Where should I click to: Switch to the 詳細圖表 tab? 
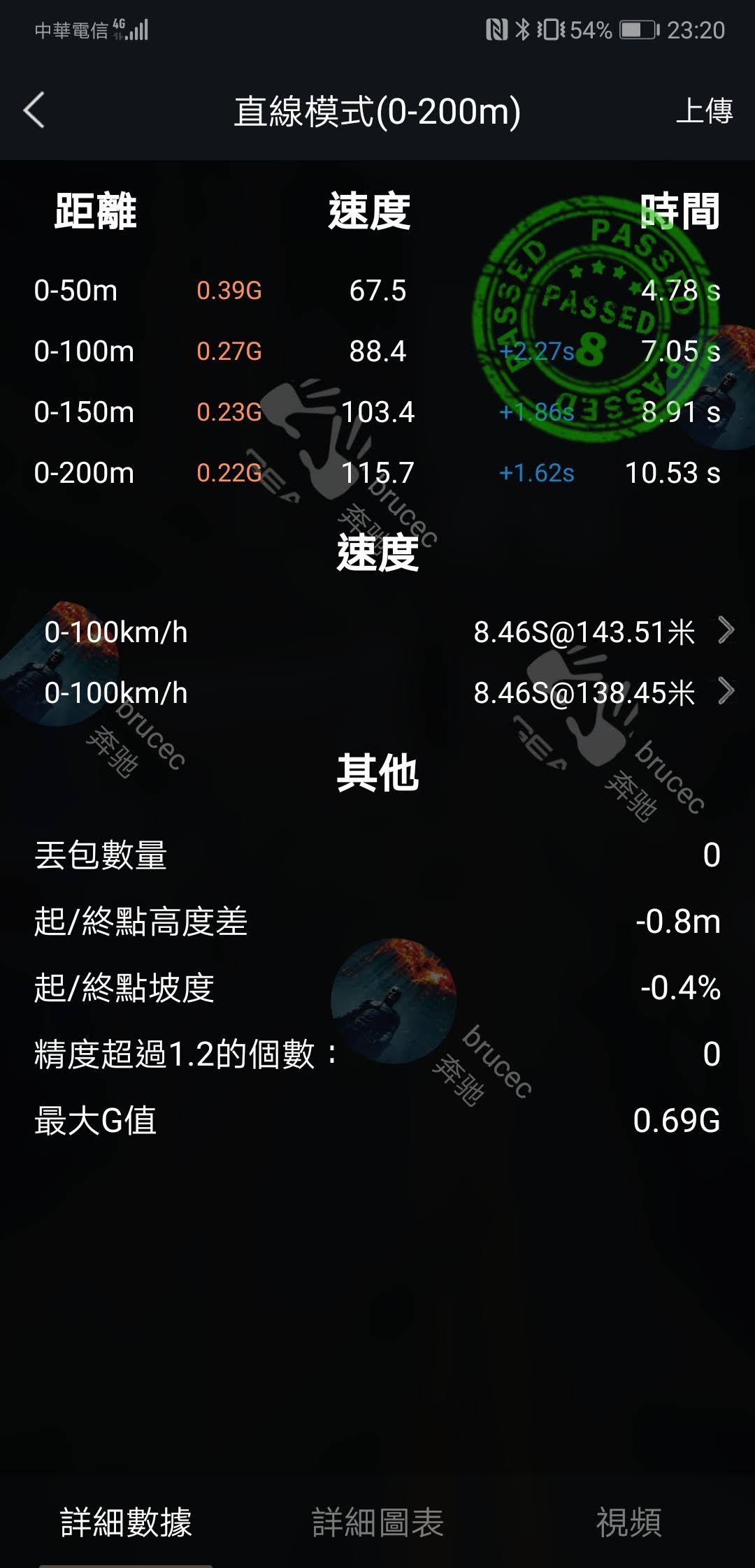377,1522
